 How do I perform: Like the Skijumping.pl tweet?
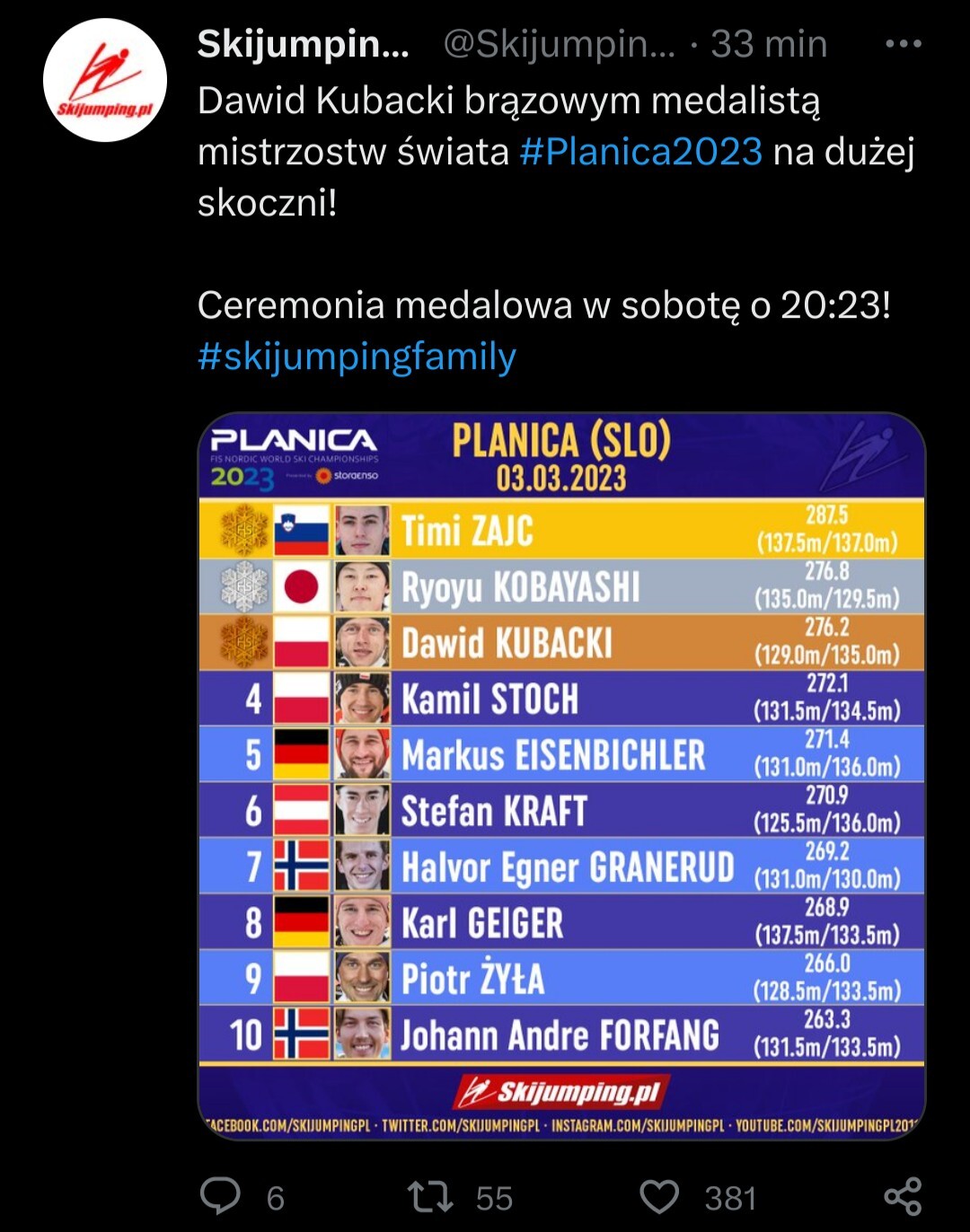(x=659, y=1196)
